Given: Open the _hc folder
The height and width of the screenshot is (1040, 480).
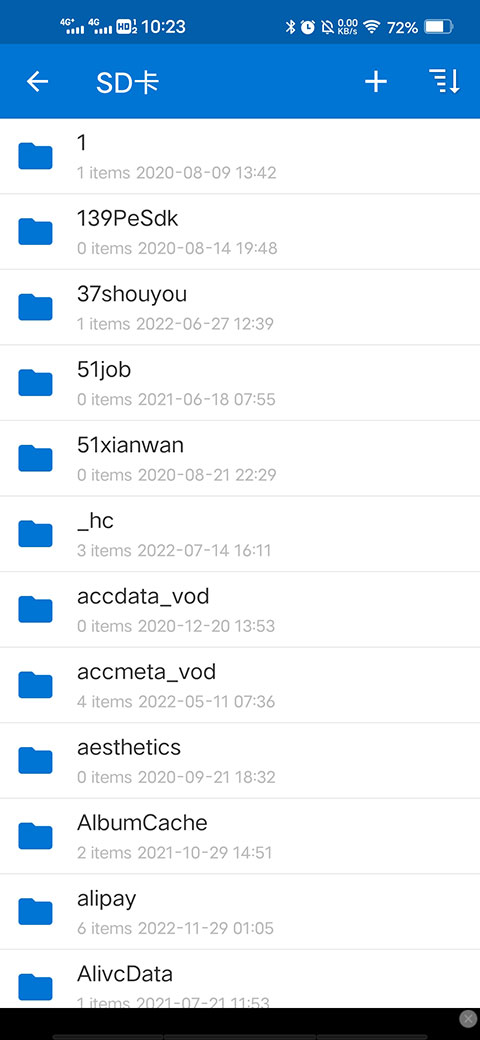Looking at the screenshot, I should [240, 535].
